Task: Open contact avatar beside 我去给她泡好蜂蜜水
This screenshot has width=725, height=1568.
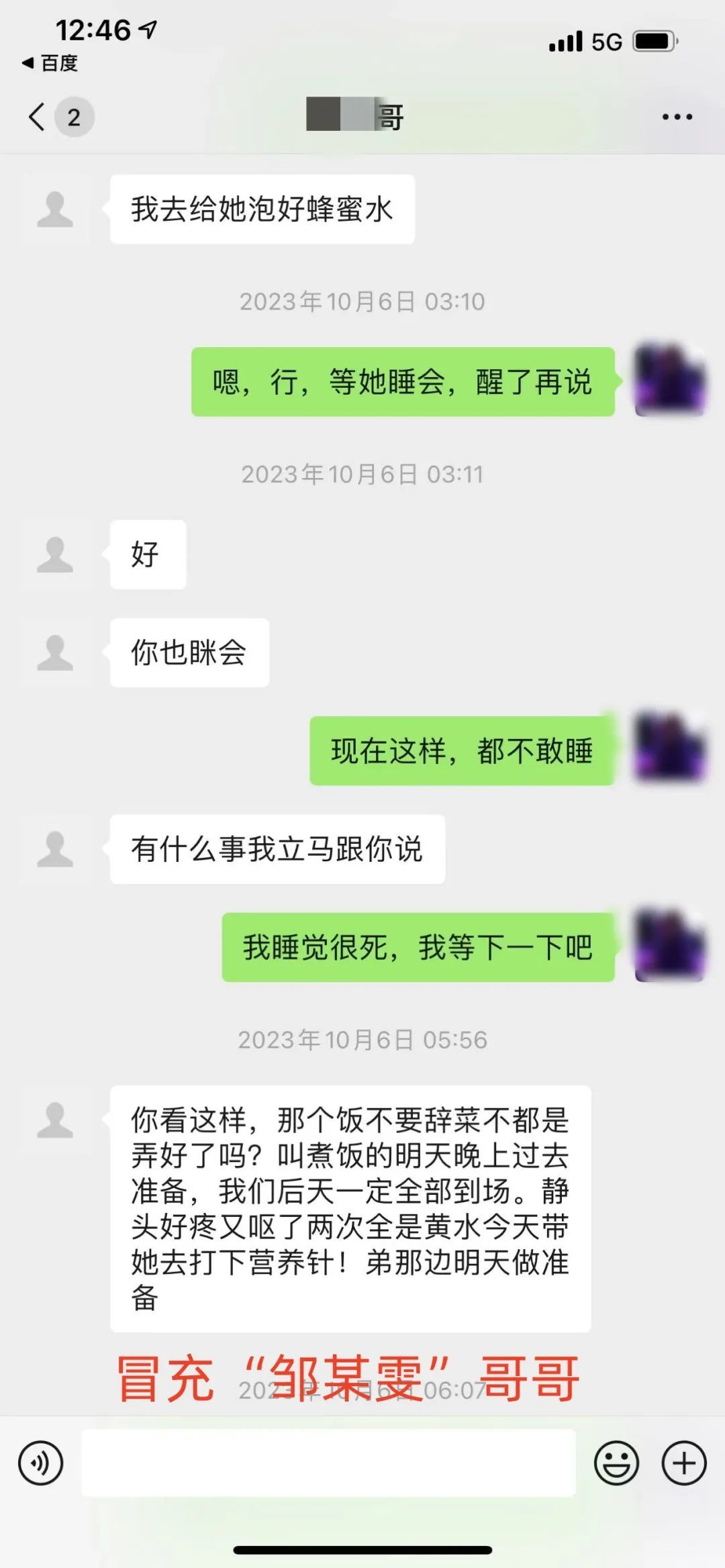Action: (x=55, y=209)
